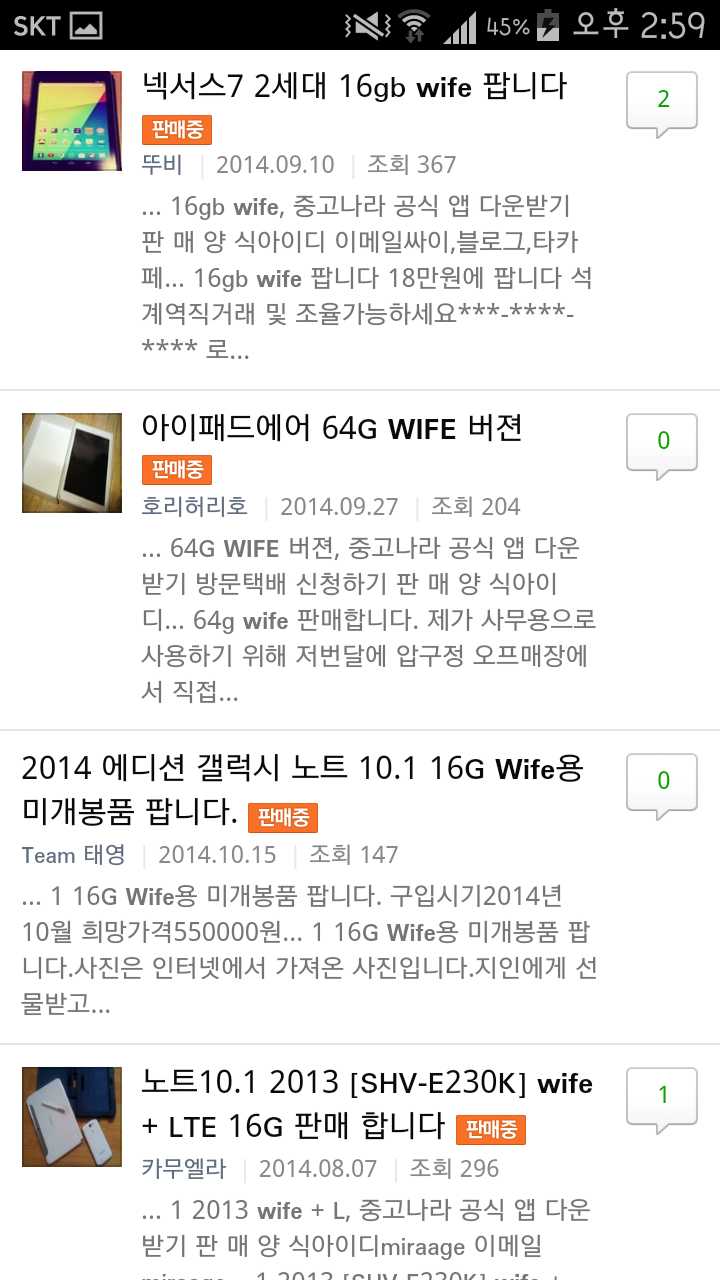Tap the 노트10.1 2013 thumbnail image
The width and height of the screenshot is (720, 1280).
[x=72, y=1117]
